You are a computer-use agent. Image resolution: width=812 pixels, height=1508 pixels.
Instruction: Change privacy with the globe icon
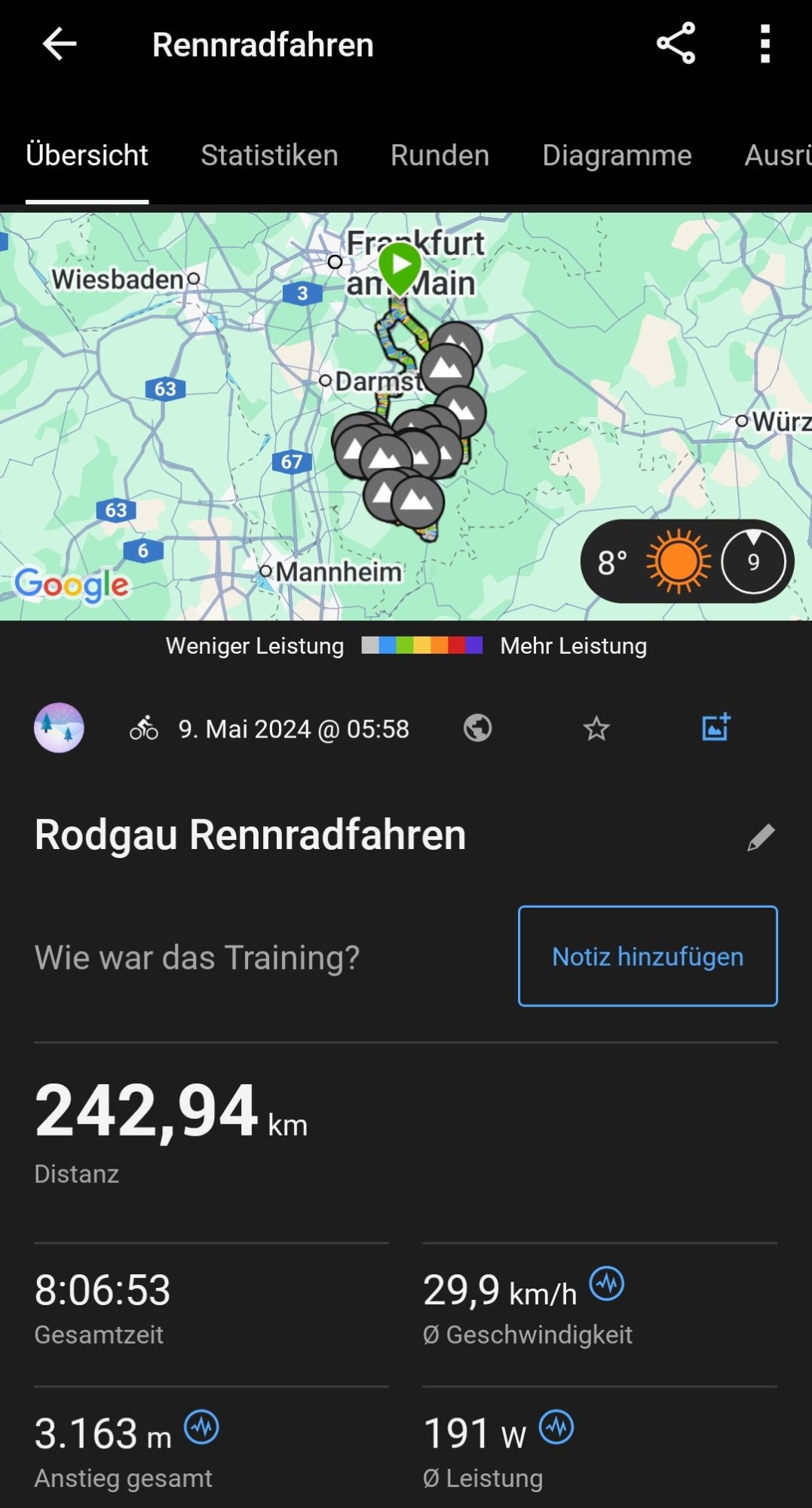478,728
